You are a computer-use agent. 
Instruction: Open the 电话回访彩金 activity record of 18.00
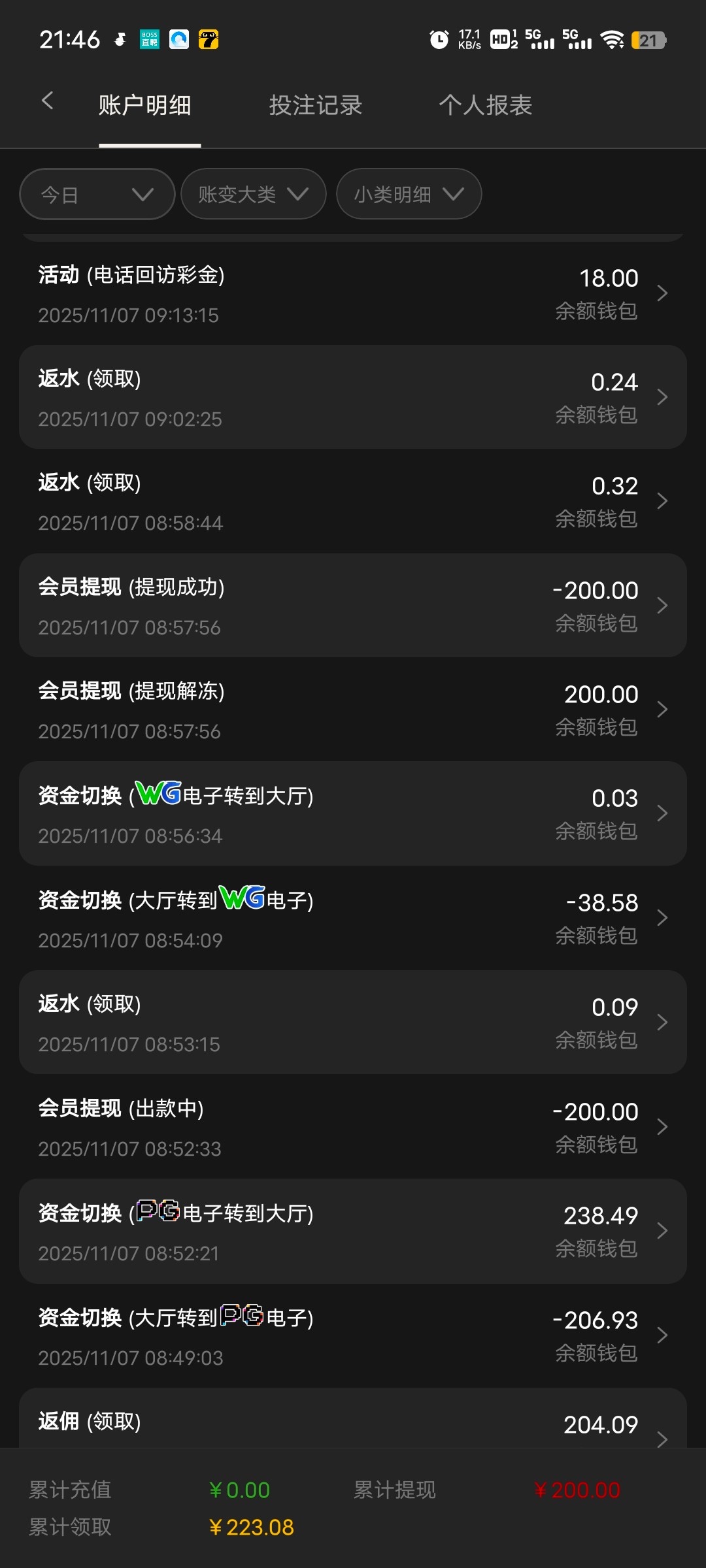(x=353, y=293)
